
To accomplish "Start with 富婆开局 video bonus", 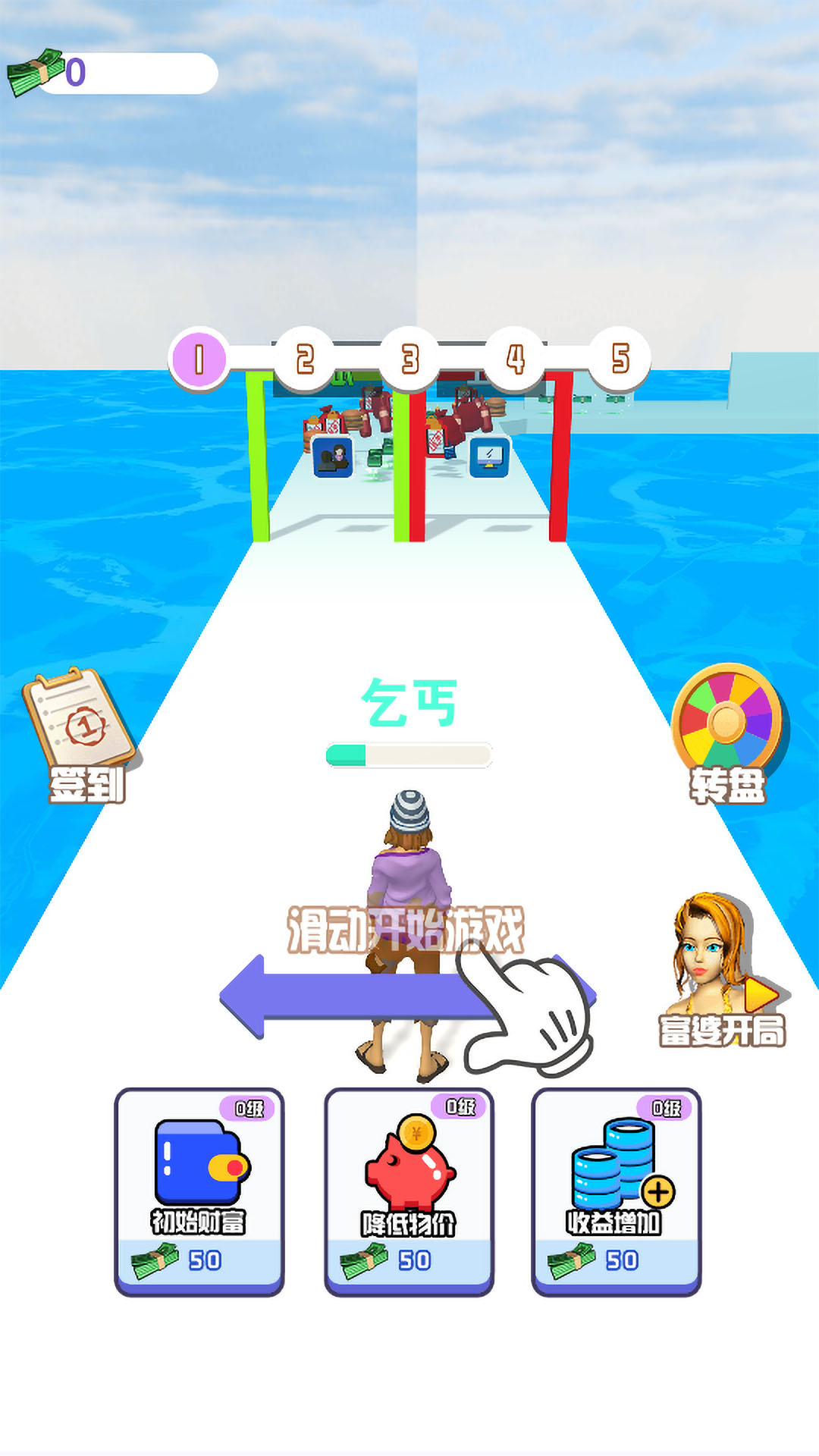I will [x=723, y=969].
